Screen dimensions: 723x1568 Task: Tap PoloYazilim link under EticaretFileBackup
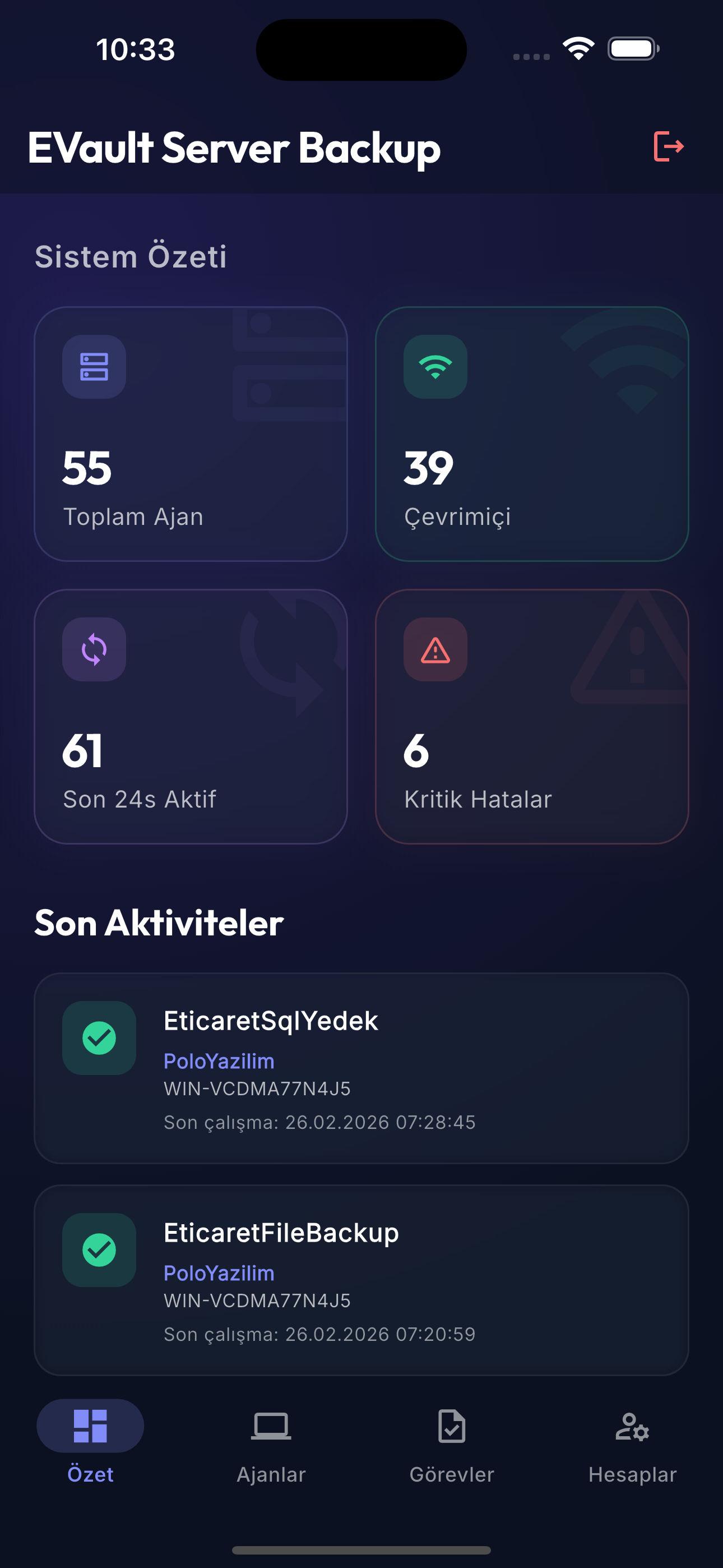tap(219, 1274)
